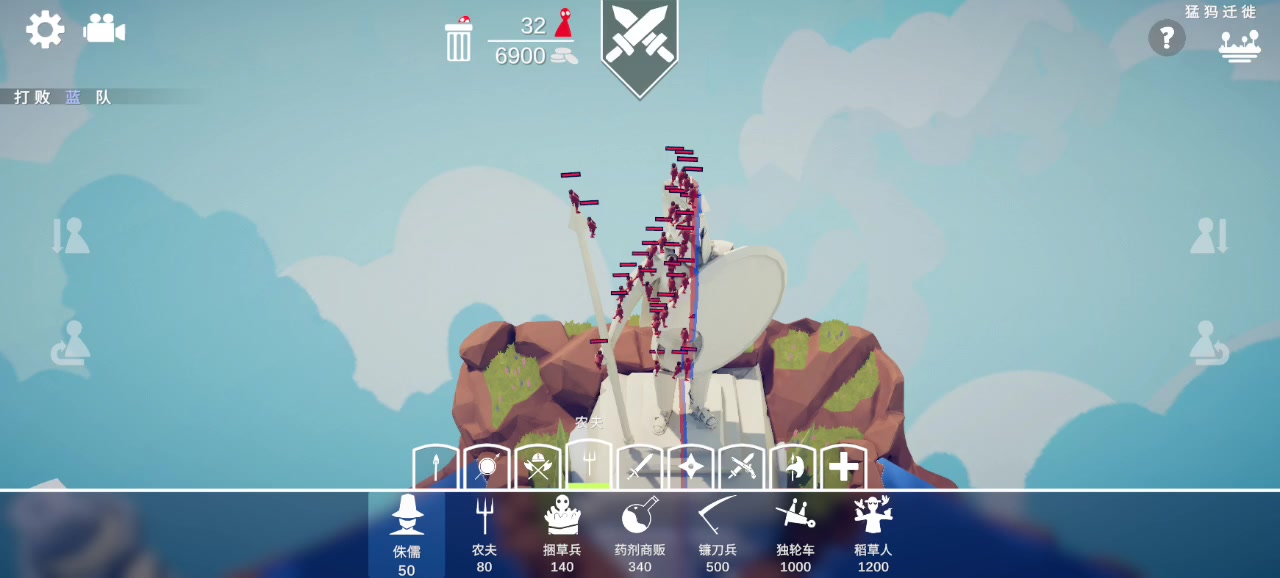Switch to the shuriken faction tab
1280x578 pixels.
691,467
